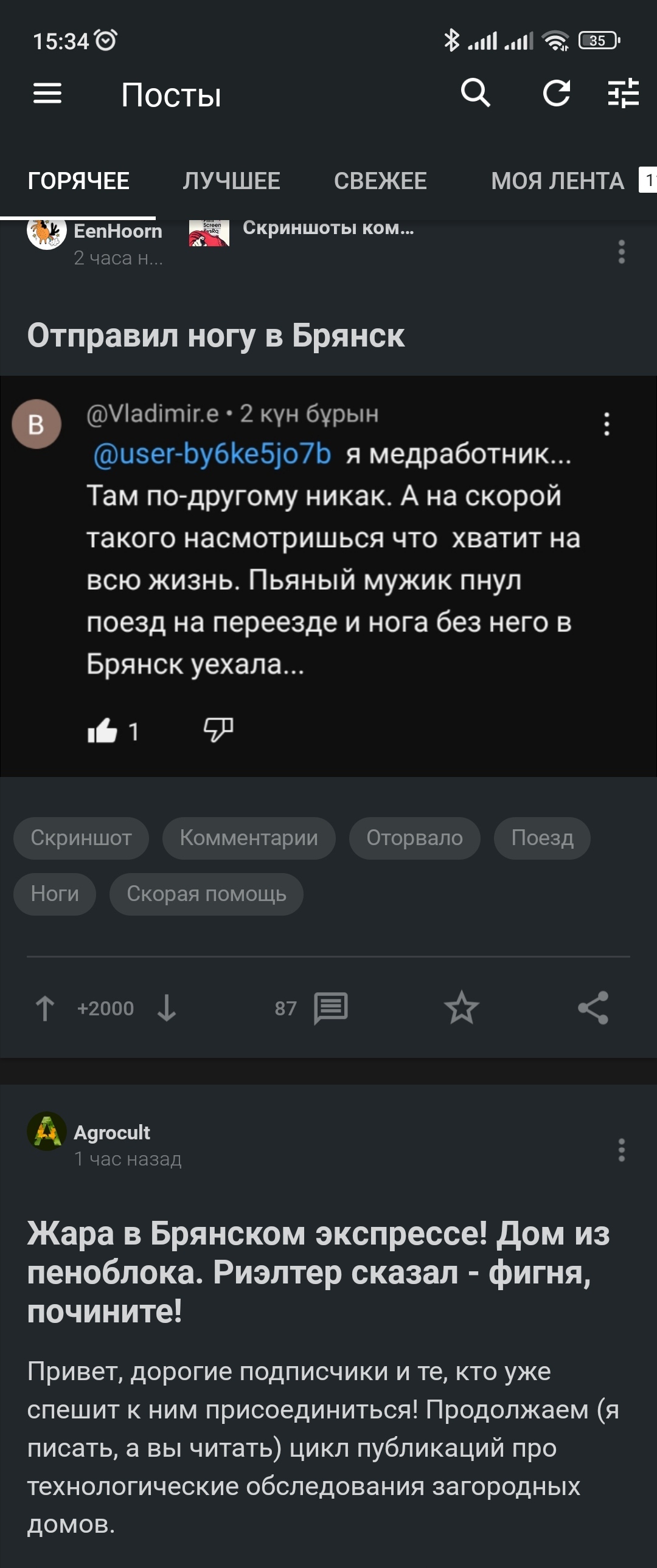The image size is (657, 1568).
Task: Open options menu for EenHoorn's post
Action: [x=621, y=251]
